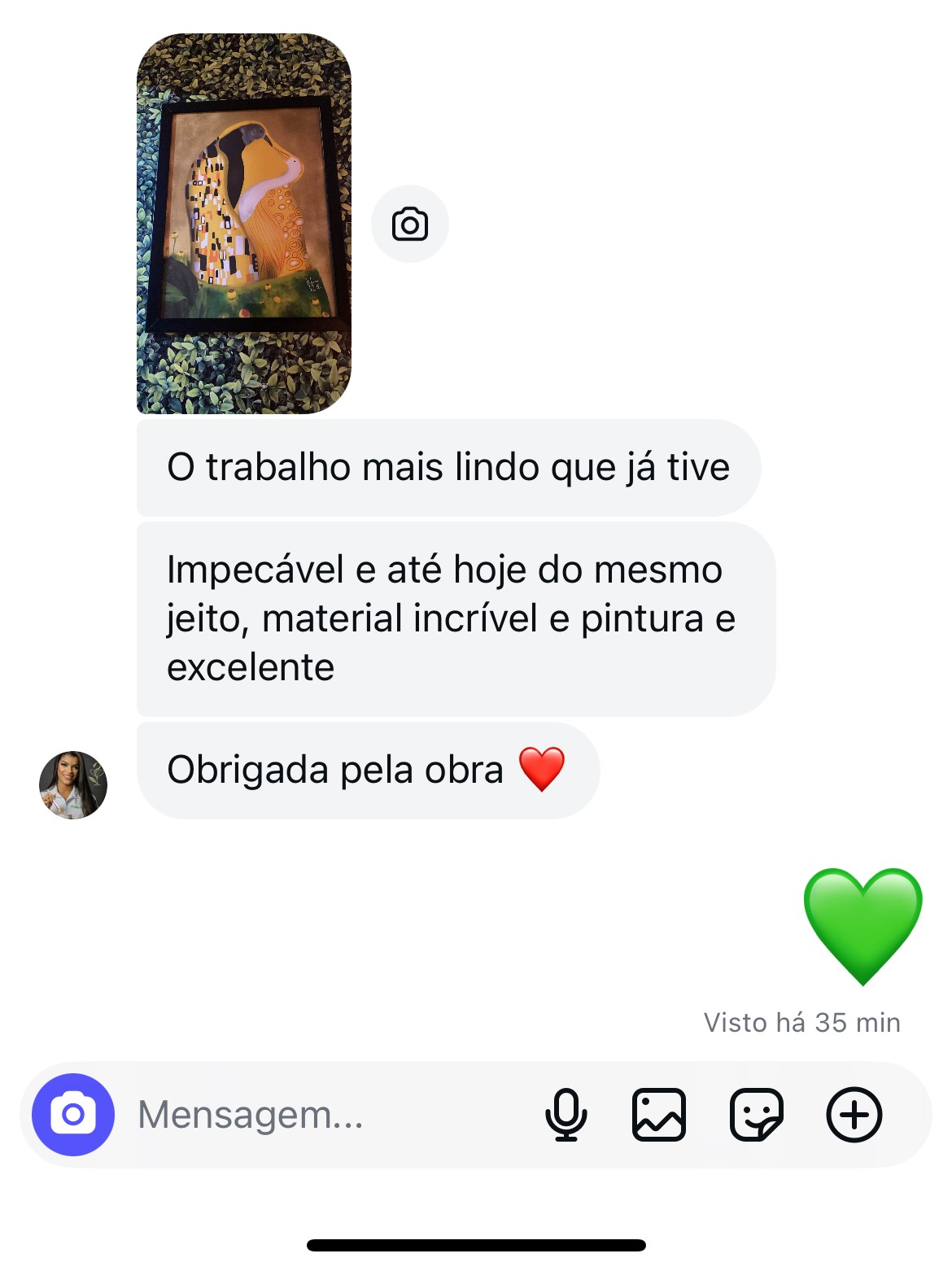This screenshot has height=1271, width=952.
Task: Open the shared framed painting photo
Action: pos(244,224)
